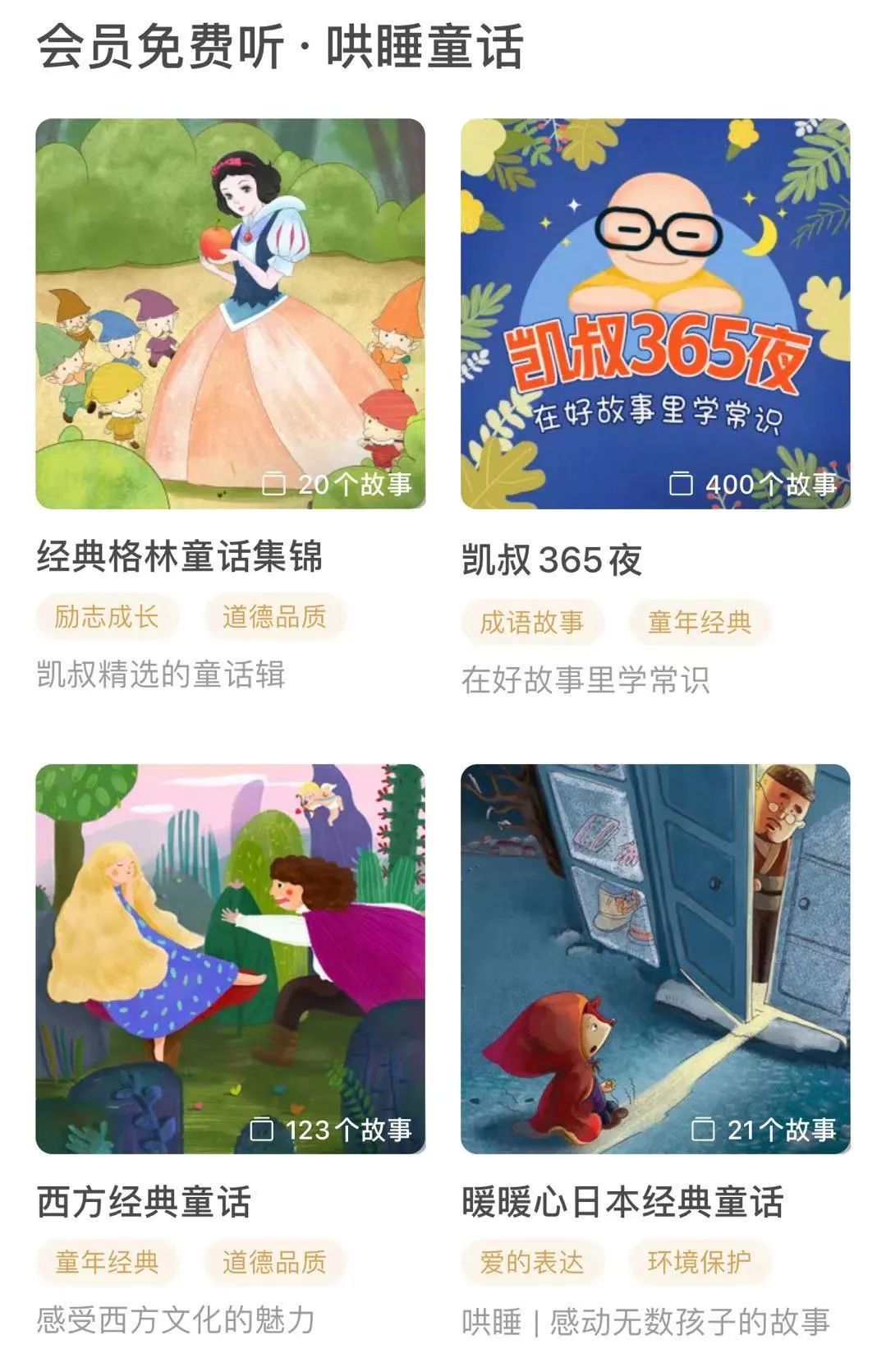Open the 西方经典童话 album
Viewport: 886px width, 1372px height.
coord(230,959)
